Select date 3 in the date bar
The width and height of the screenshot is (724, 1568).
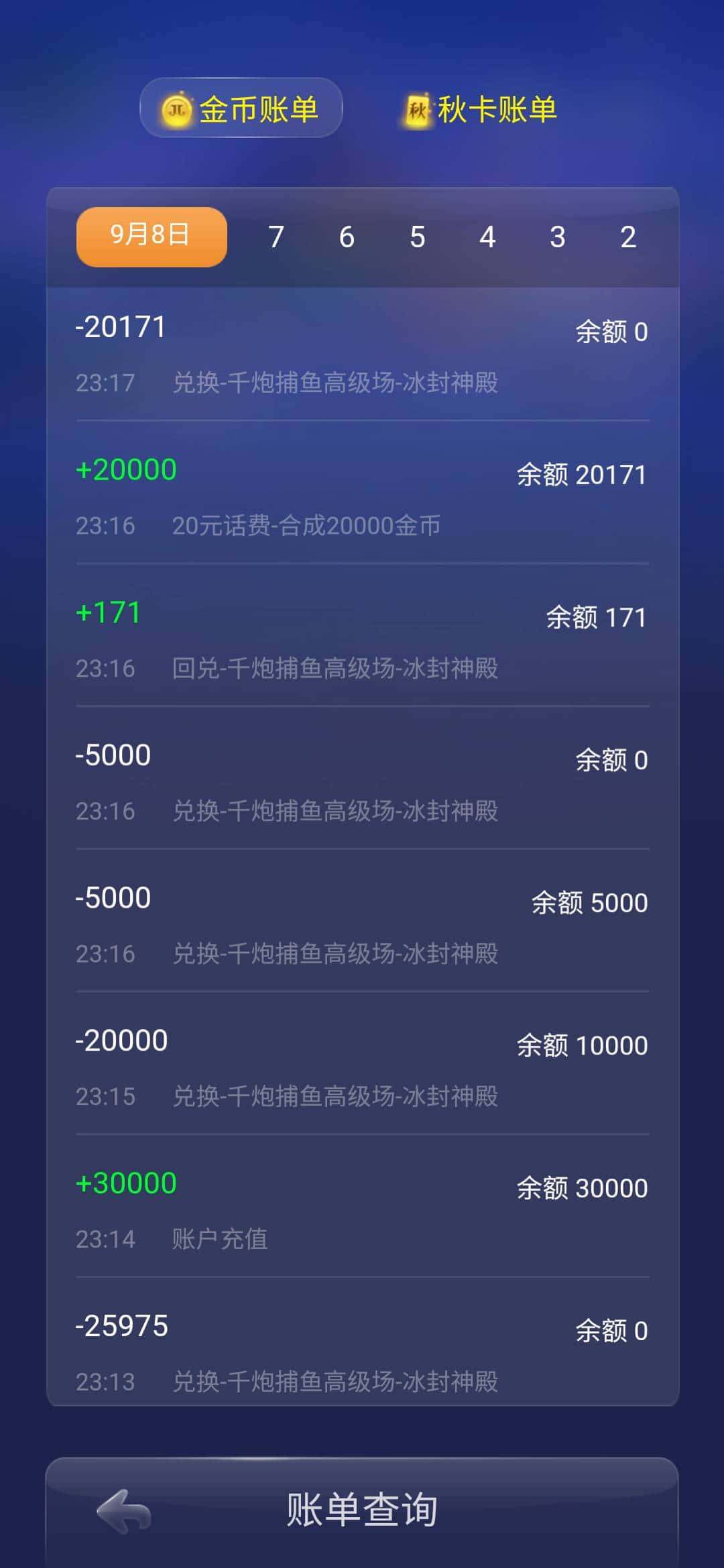coord(557,237)
